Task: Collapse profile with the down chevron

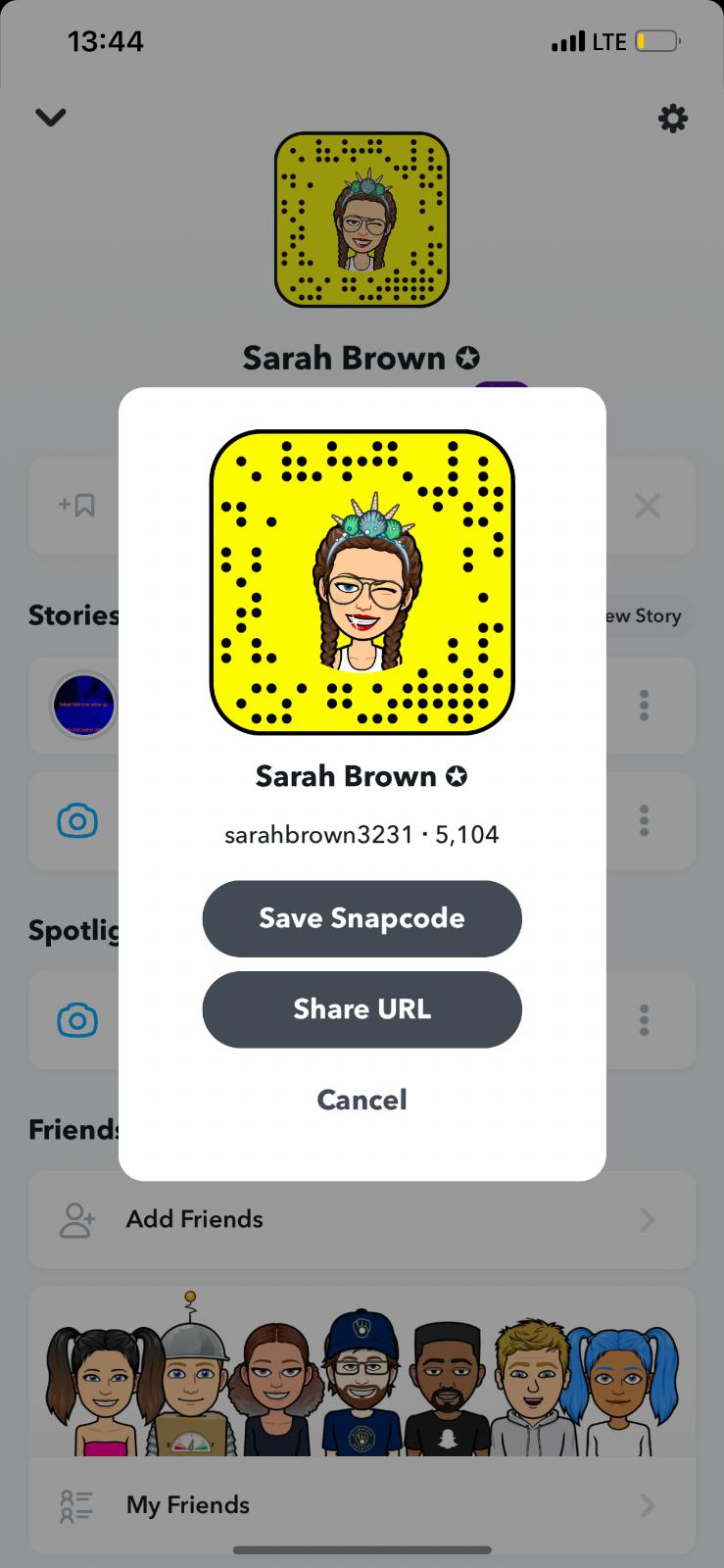Action: 51,118
